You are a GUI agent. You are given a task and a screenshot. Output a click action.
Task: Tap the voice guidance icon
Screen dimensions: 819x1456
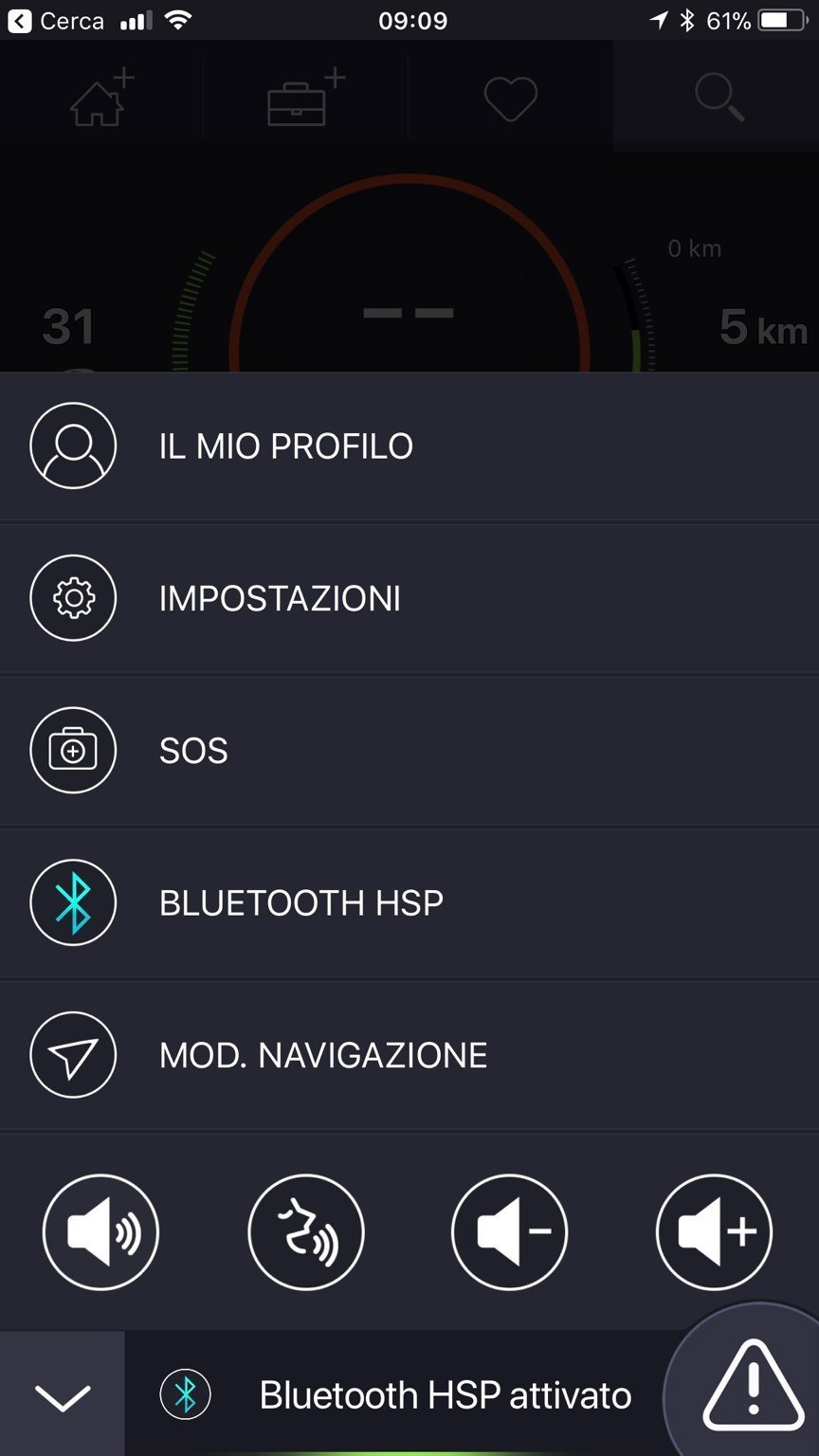[305, 1232]
